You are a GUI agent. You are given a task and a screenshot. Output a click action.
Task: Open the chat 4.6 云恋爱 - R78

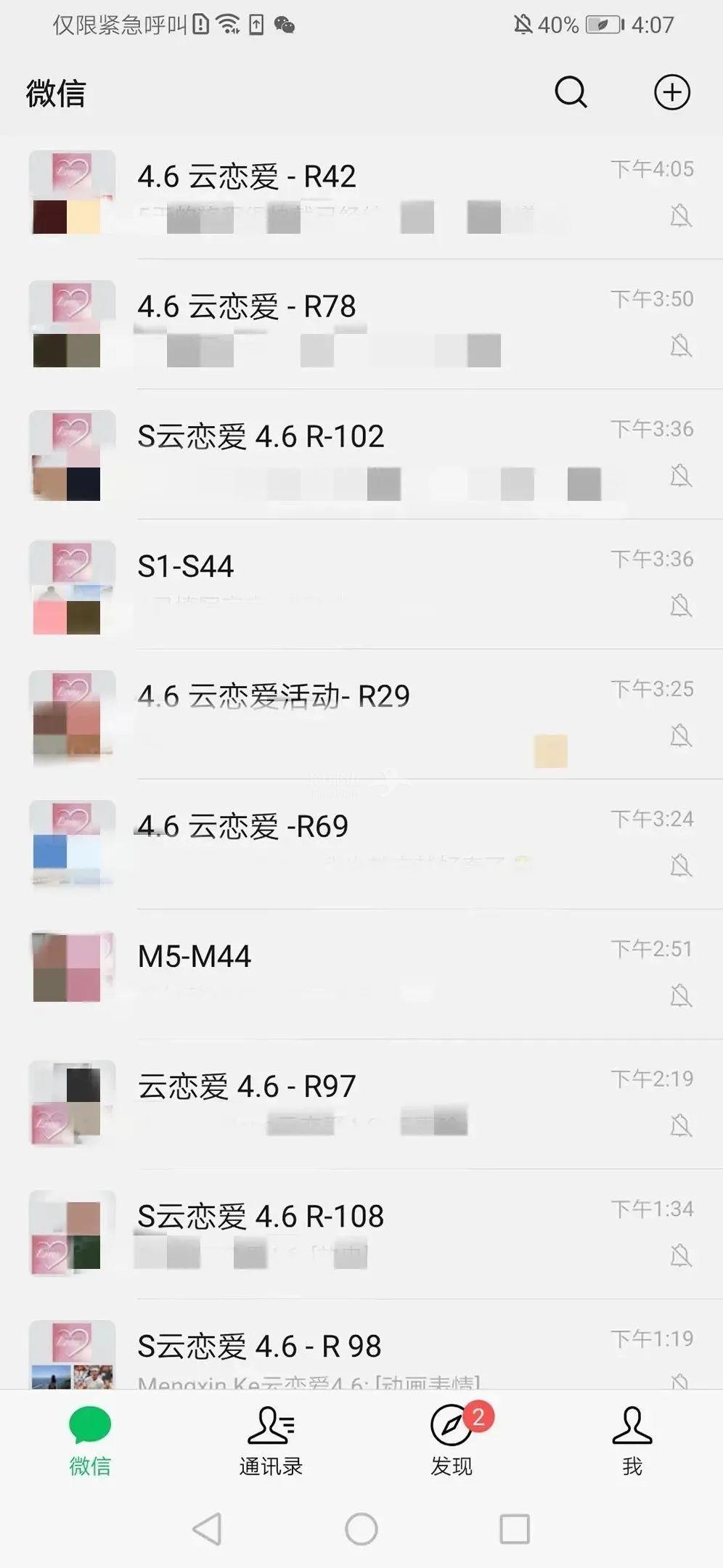click(363, 323)
